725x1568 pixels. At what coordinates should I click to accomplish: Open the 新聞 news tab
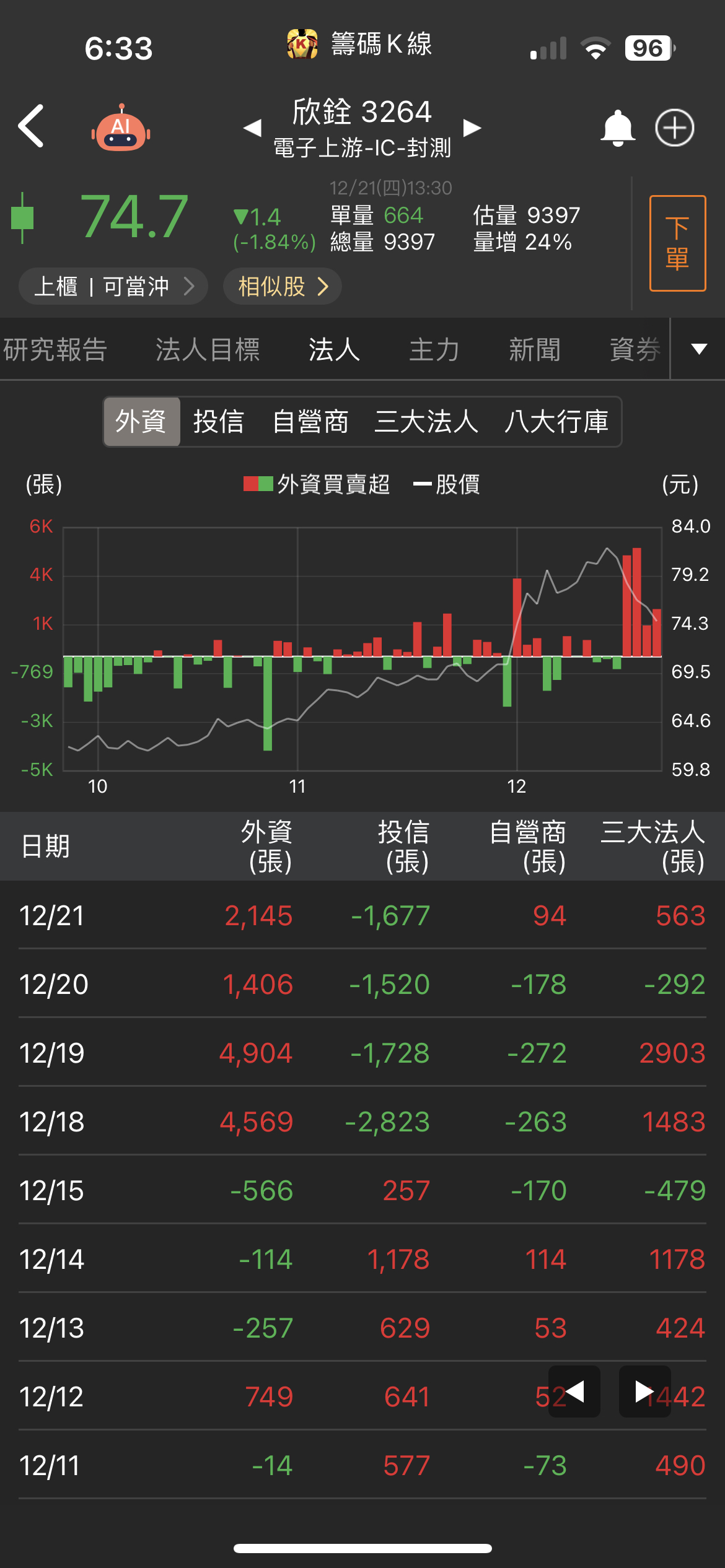[x=537, y=349]
